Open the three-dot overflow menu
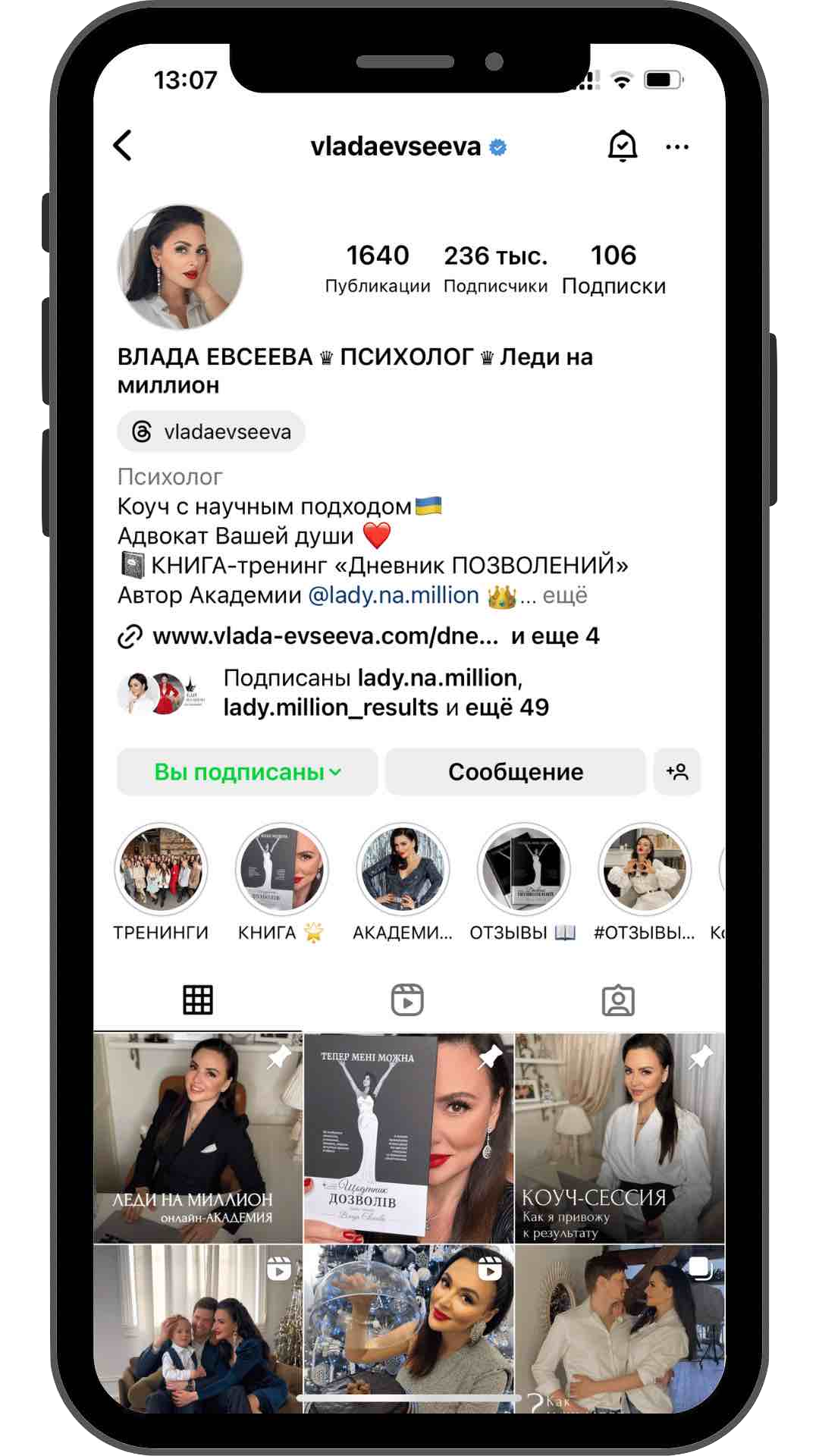The height and width of the screenshot is (1456, 819). point(676,147)
